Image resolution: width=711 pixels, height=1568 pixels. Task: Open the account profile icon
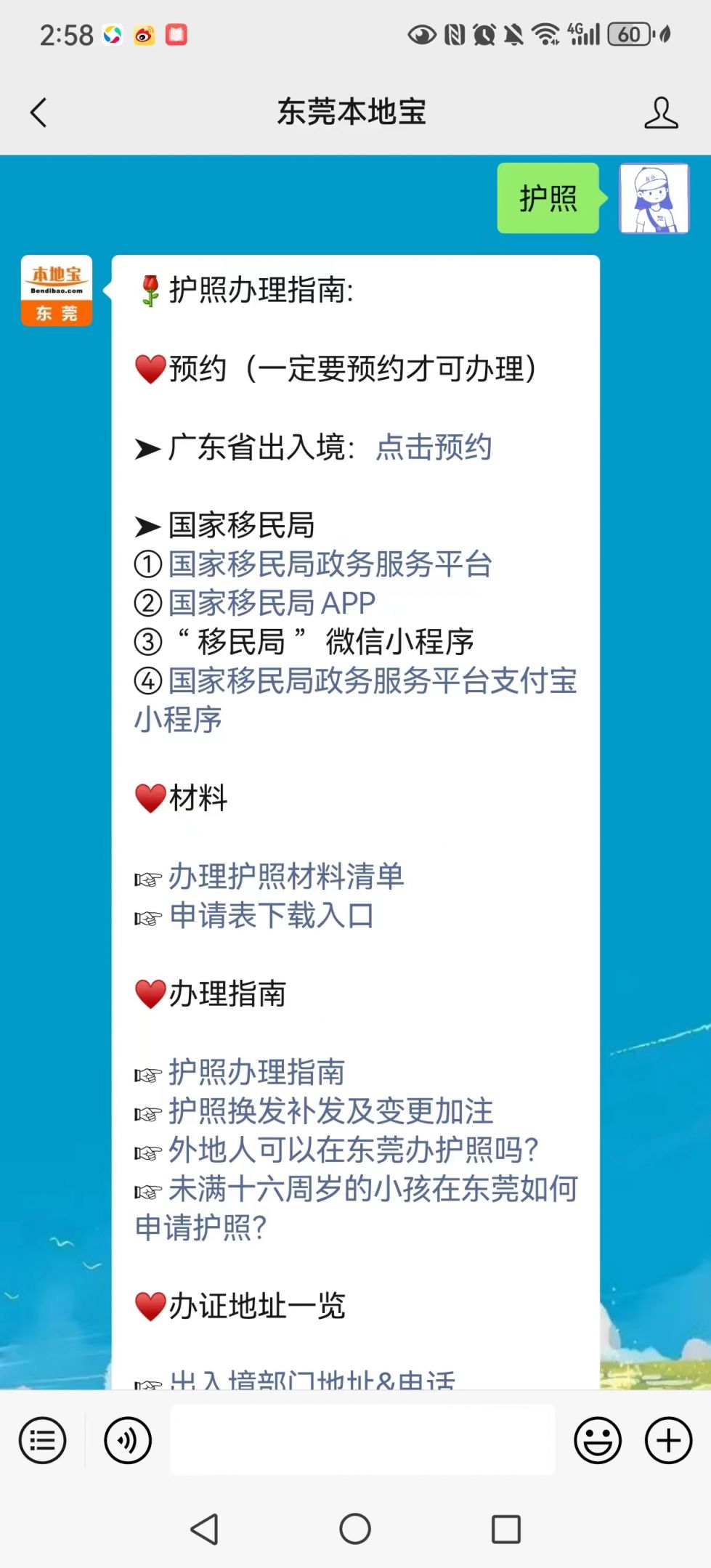pos(661,113)
